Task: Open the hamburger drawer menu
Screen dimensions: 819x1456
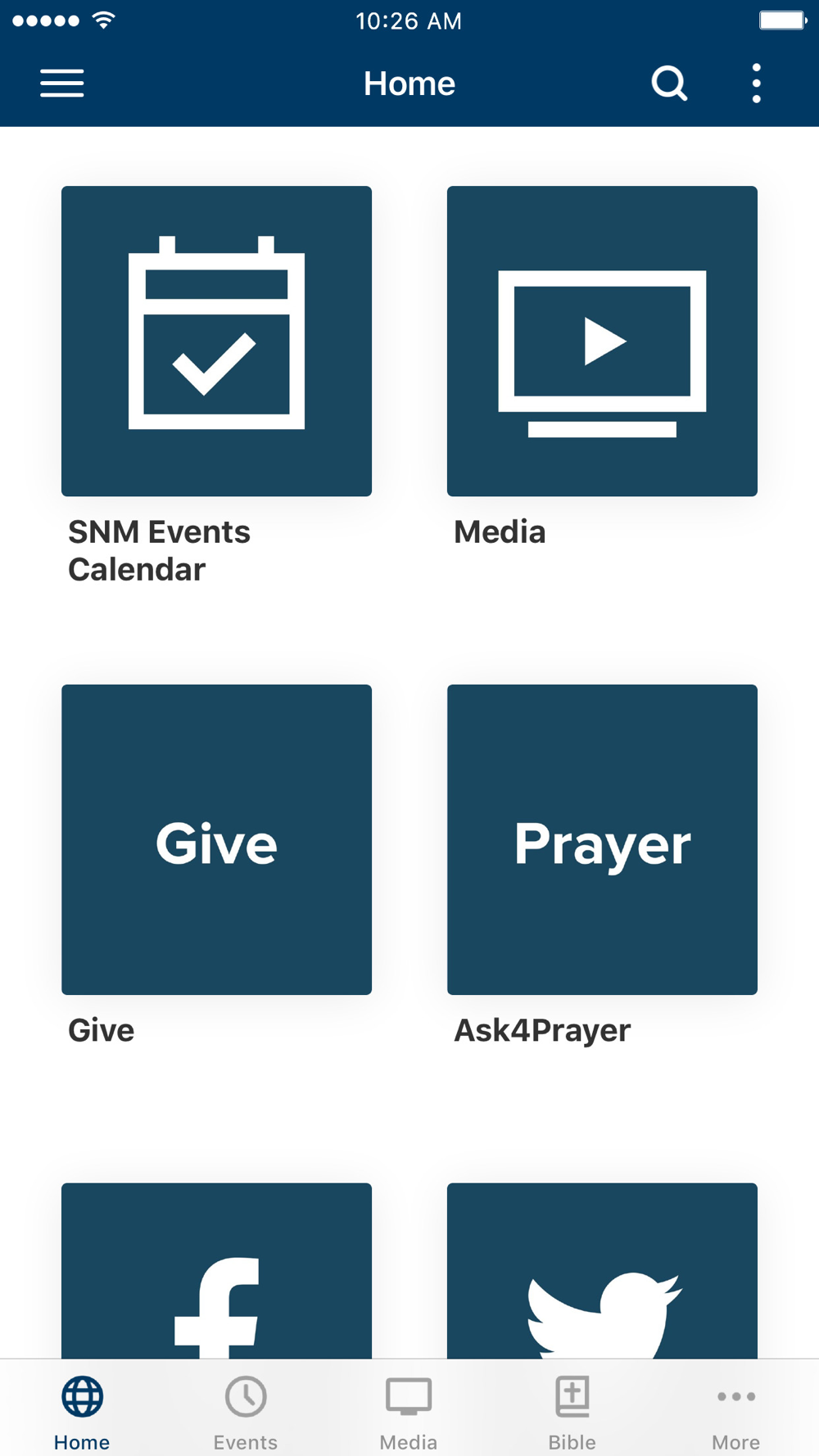Action: [62, 84]
